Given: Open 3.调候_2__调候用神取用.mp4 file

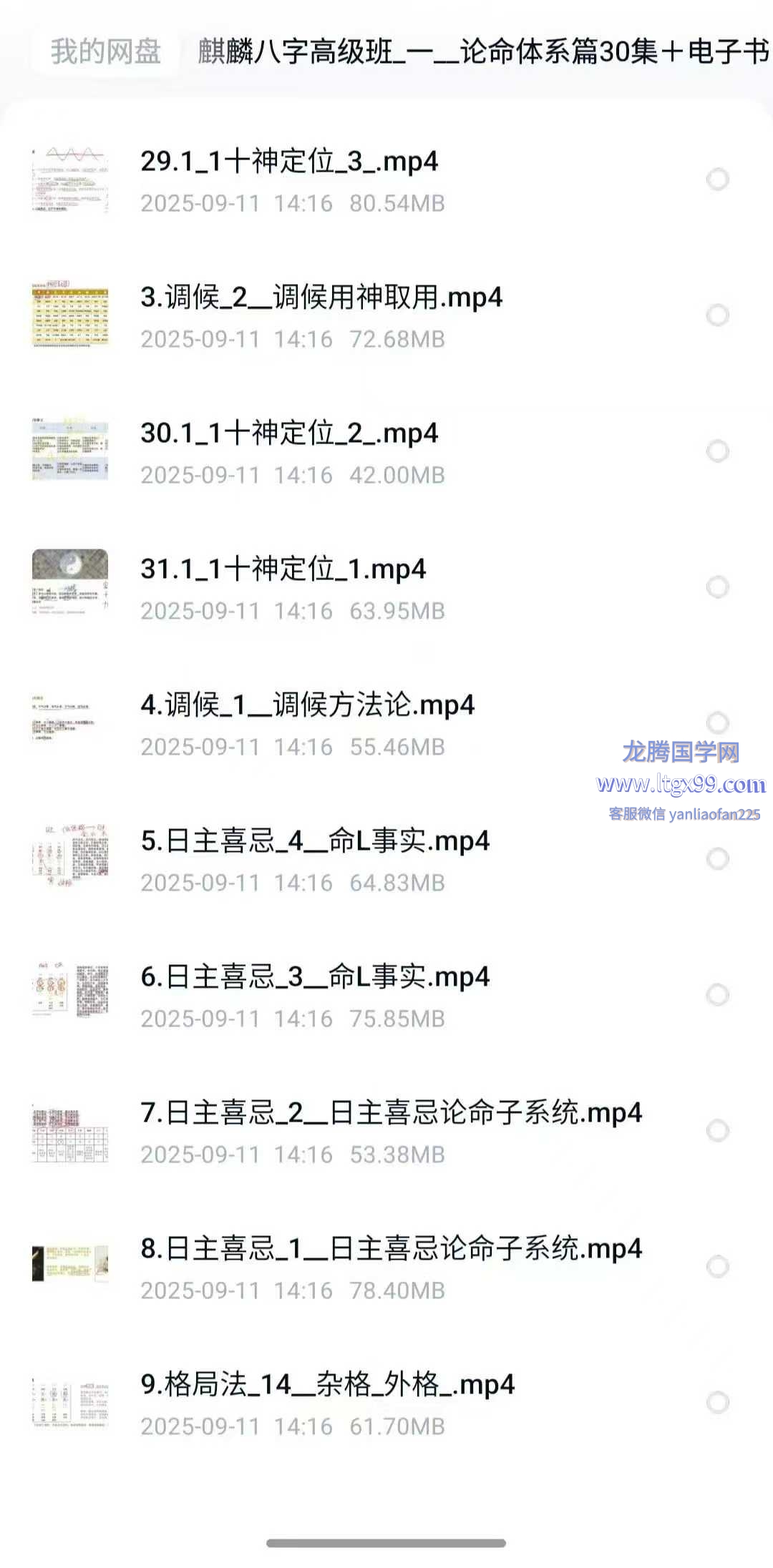Looking at the screenshot, I should click(x=321, y=298).
